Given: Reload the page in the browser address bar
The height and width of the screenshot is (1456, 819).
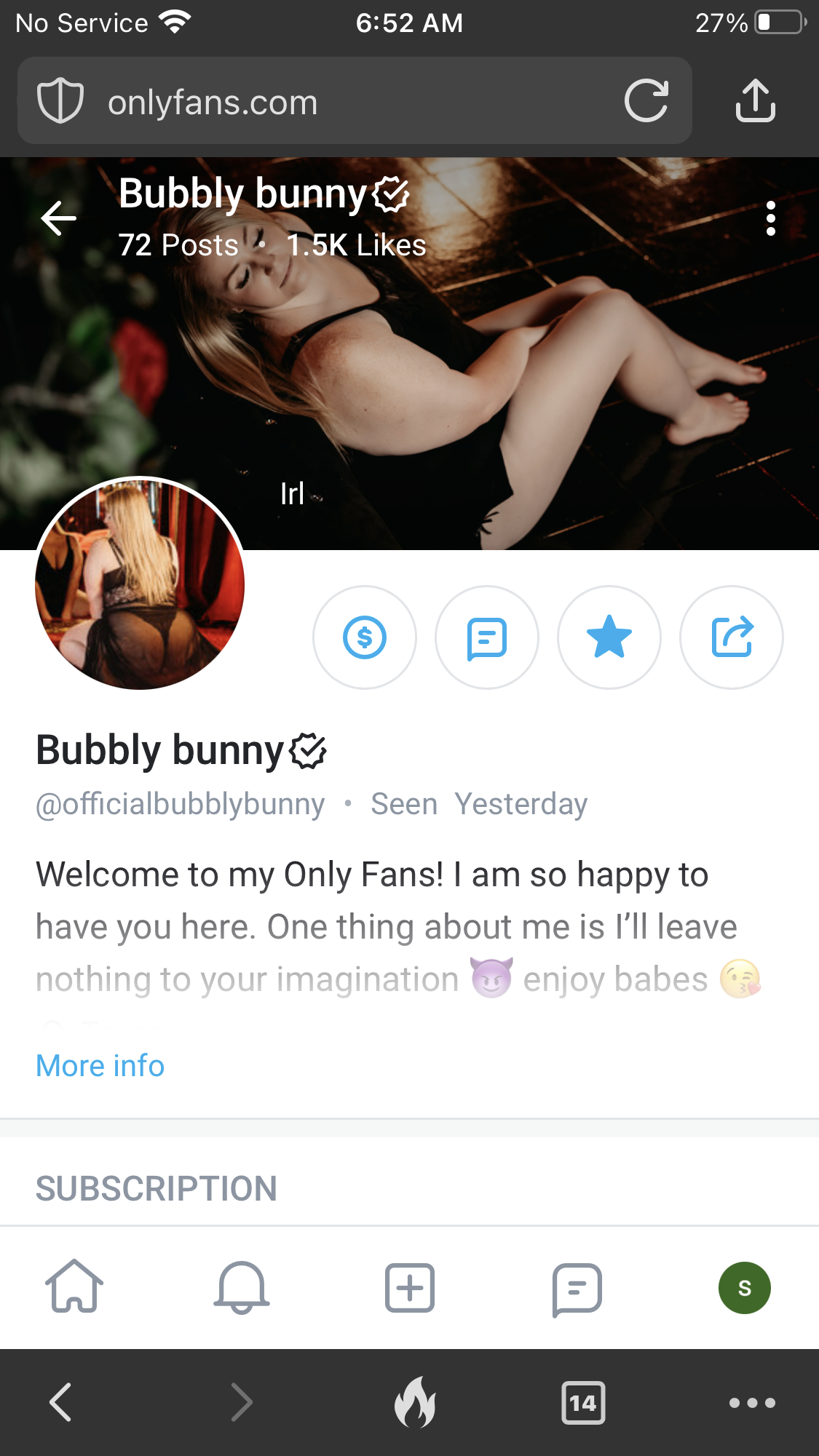Looking at the screenshot, I should coord(646,100).
